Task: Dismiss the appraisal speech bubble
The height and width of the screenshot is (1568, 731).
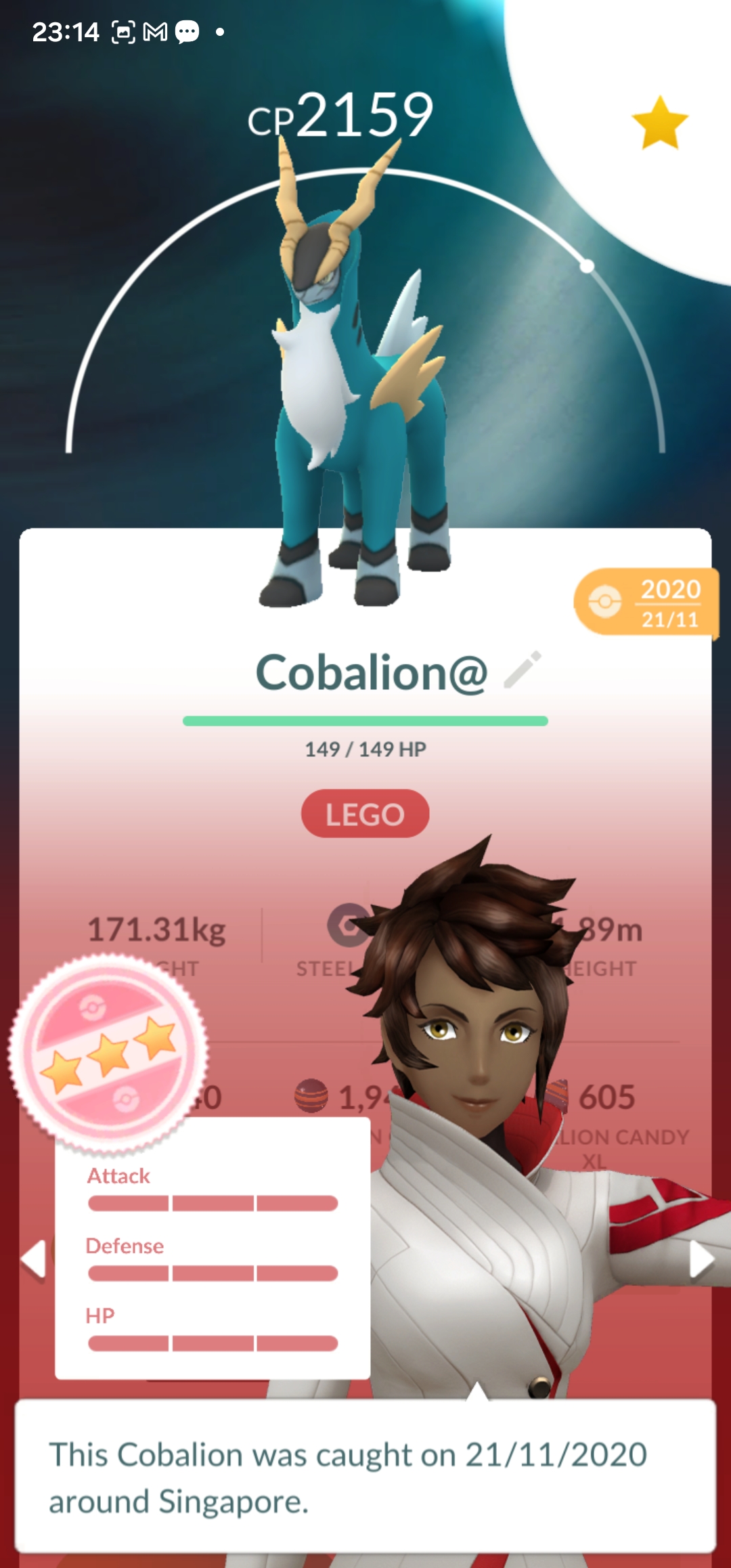Action: (x=365, y=1476)
